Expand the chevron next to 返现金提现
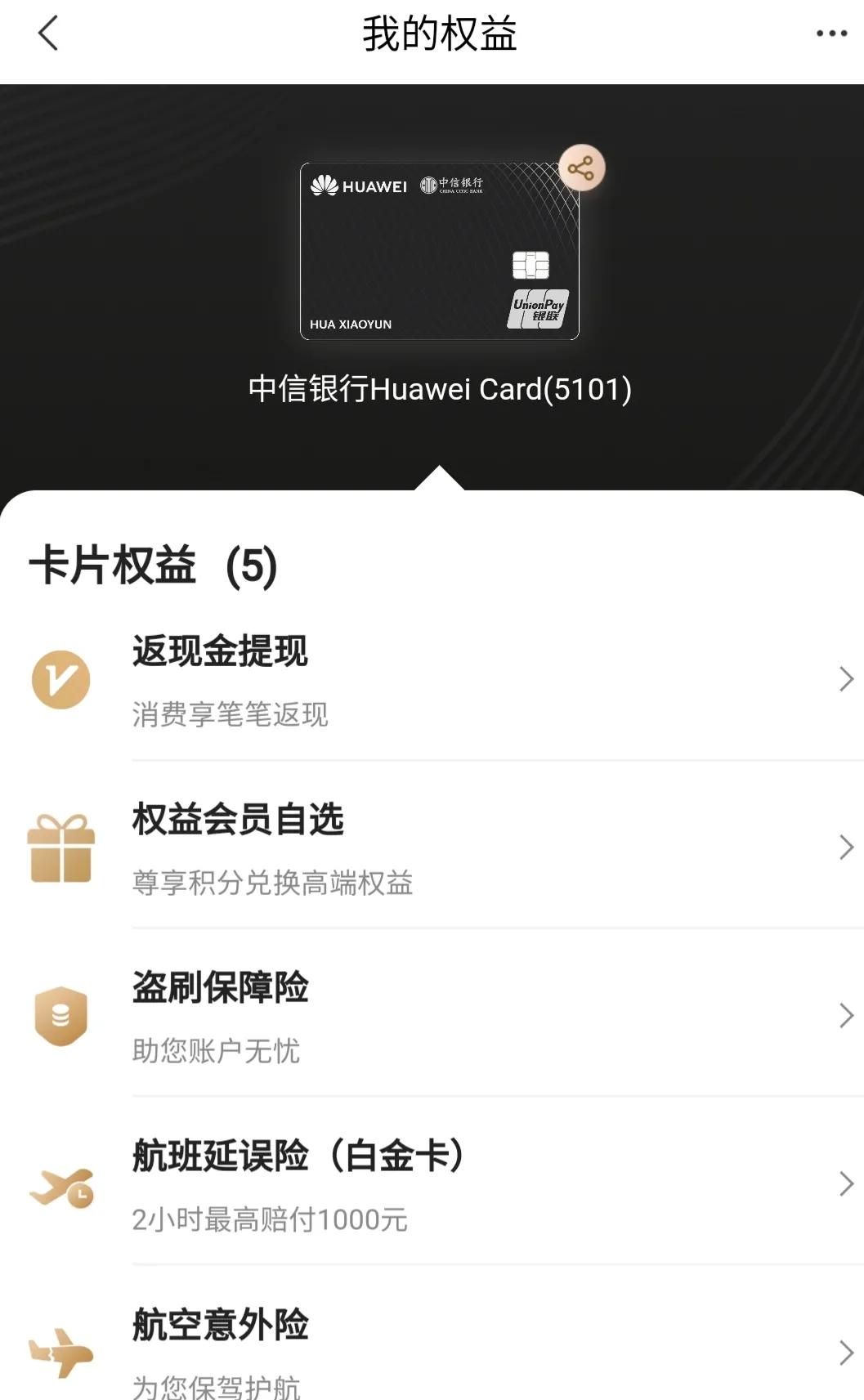The width and height of the screenshot is (864, 1400). (844, 679)
